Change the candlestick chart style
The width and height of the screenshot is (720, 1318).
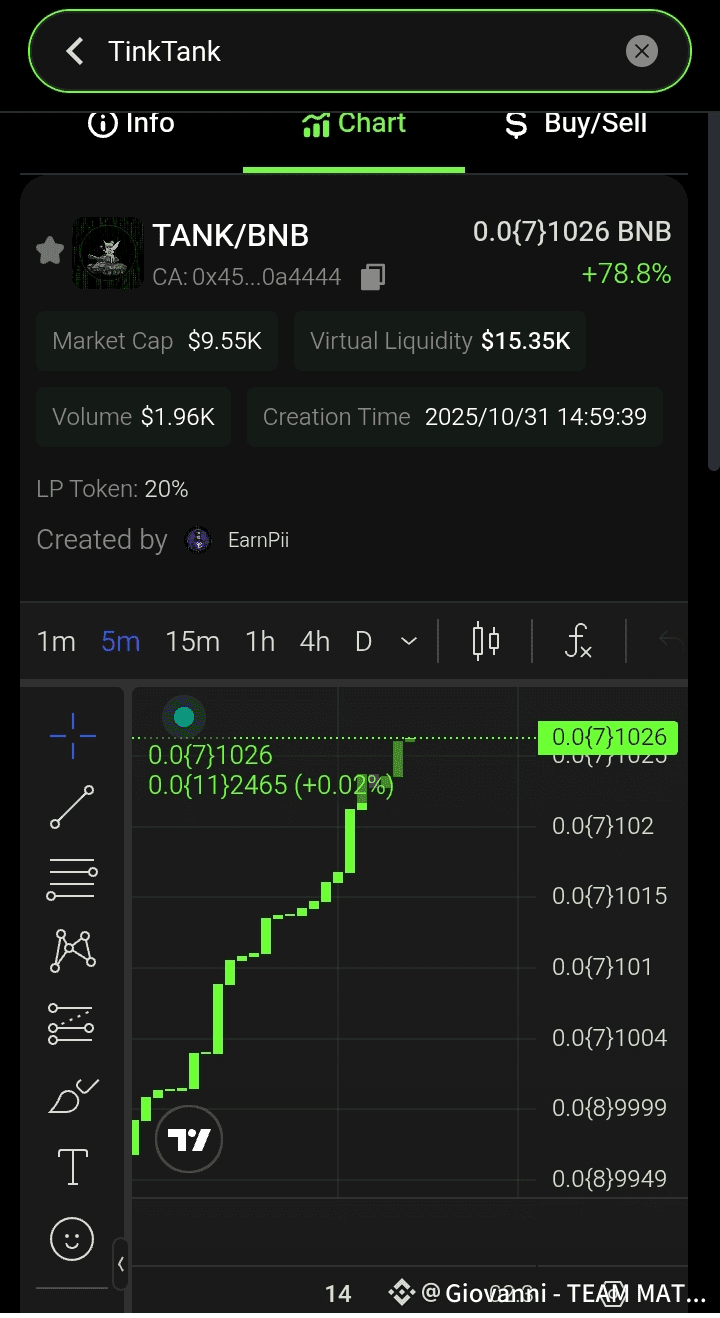click(486, 641)
